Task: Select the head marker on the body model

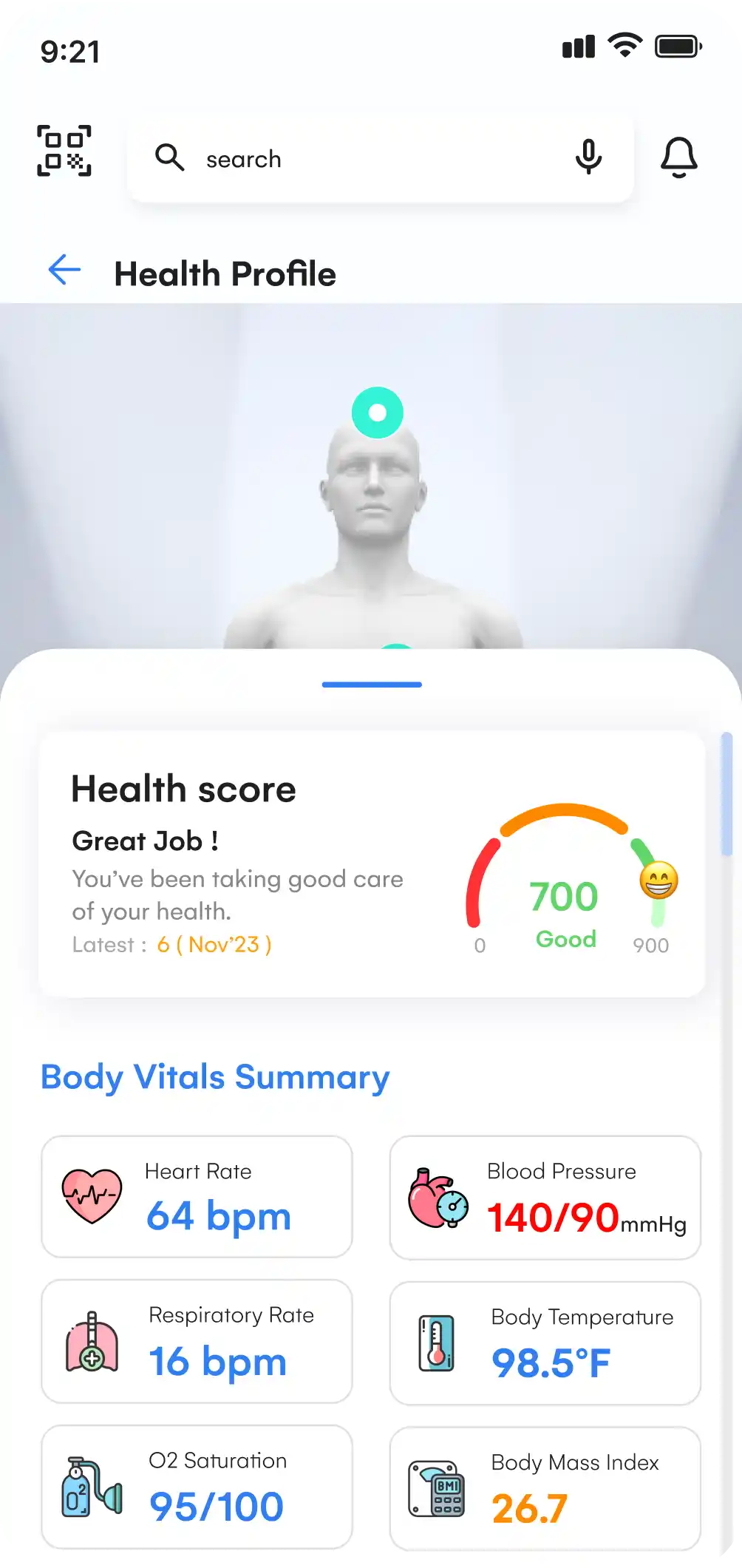Action: (378, 413)
